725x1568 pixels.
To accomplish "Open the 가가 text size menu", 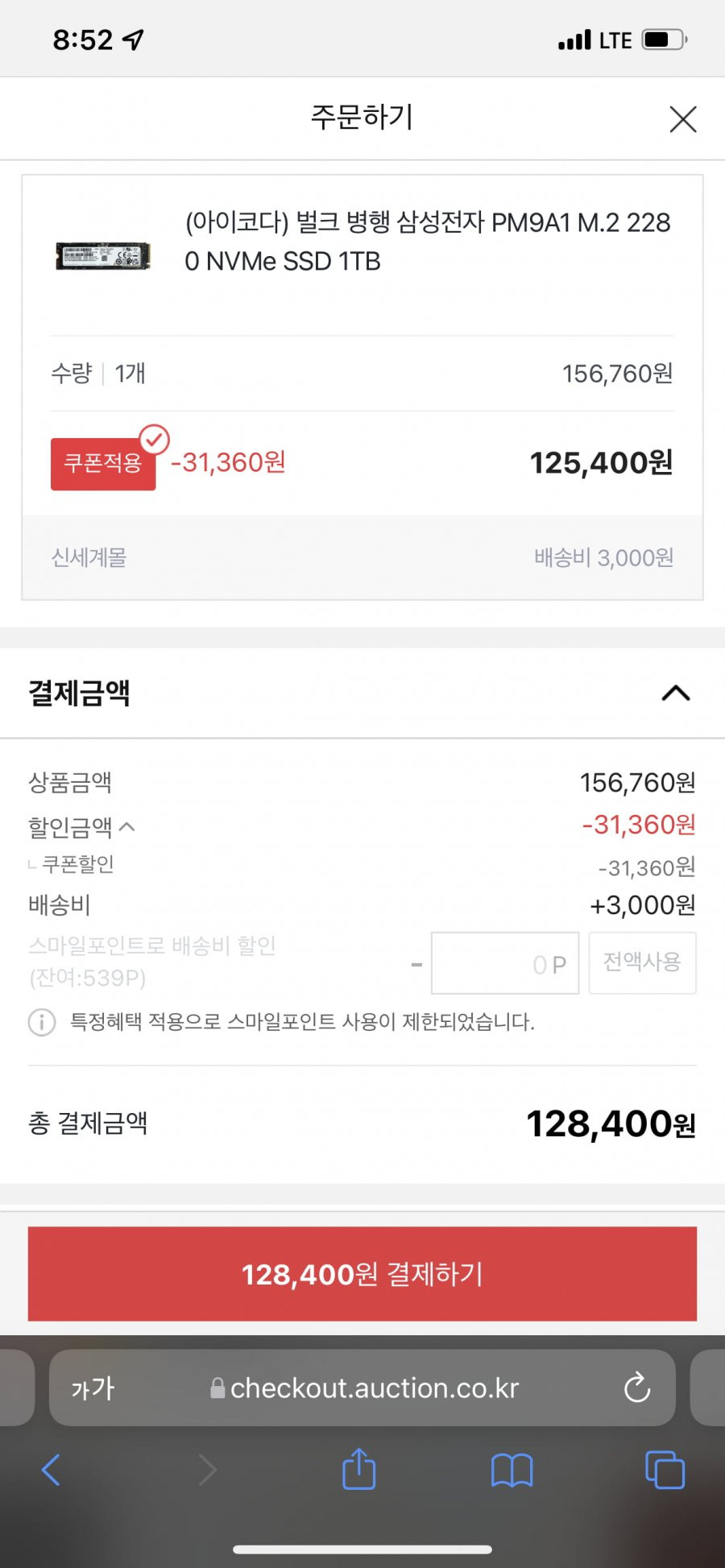I will pos(93,1388).
